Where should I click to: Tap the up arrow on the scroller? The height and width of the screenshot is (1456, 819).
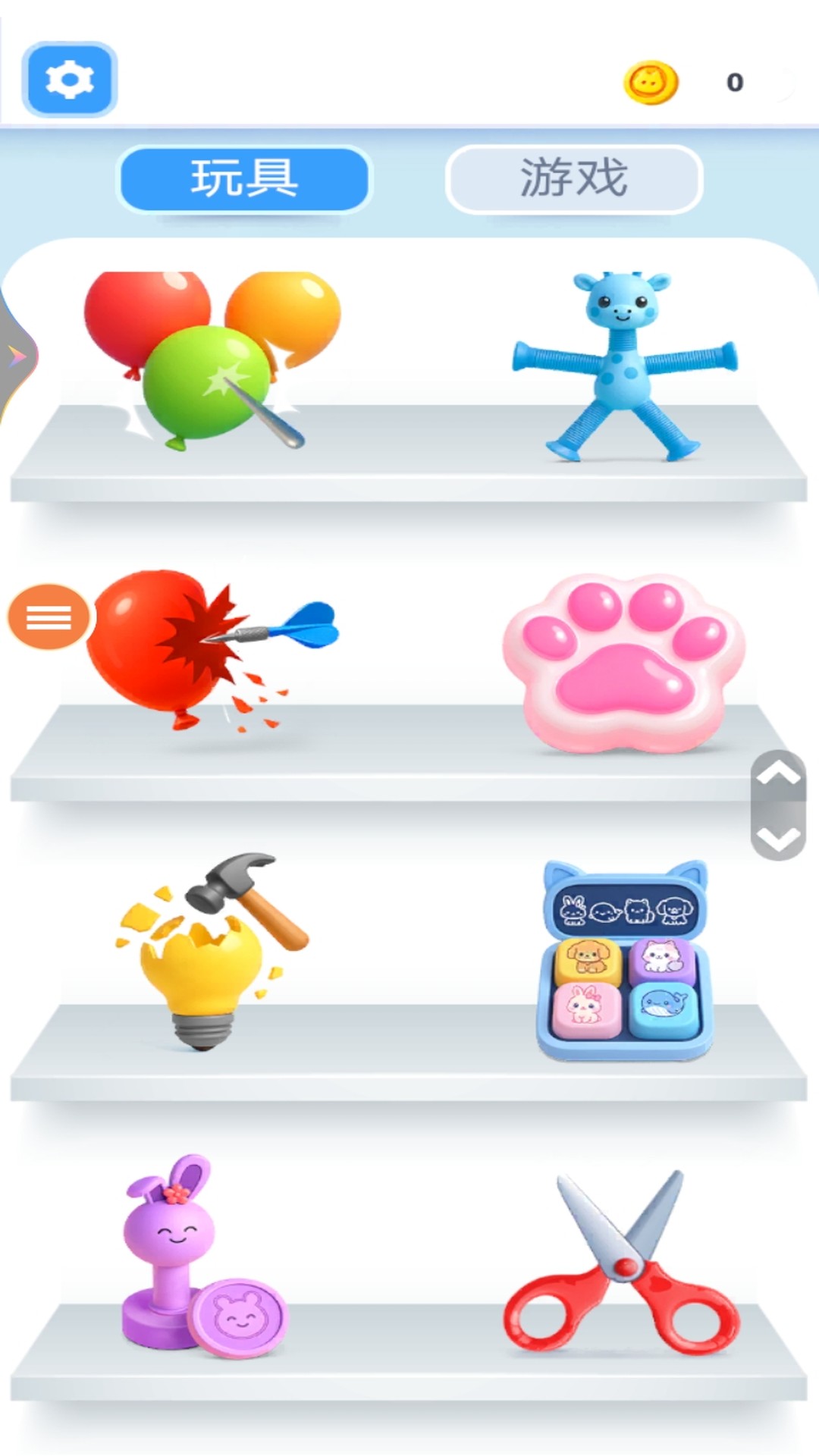point(779,775)
